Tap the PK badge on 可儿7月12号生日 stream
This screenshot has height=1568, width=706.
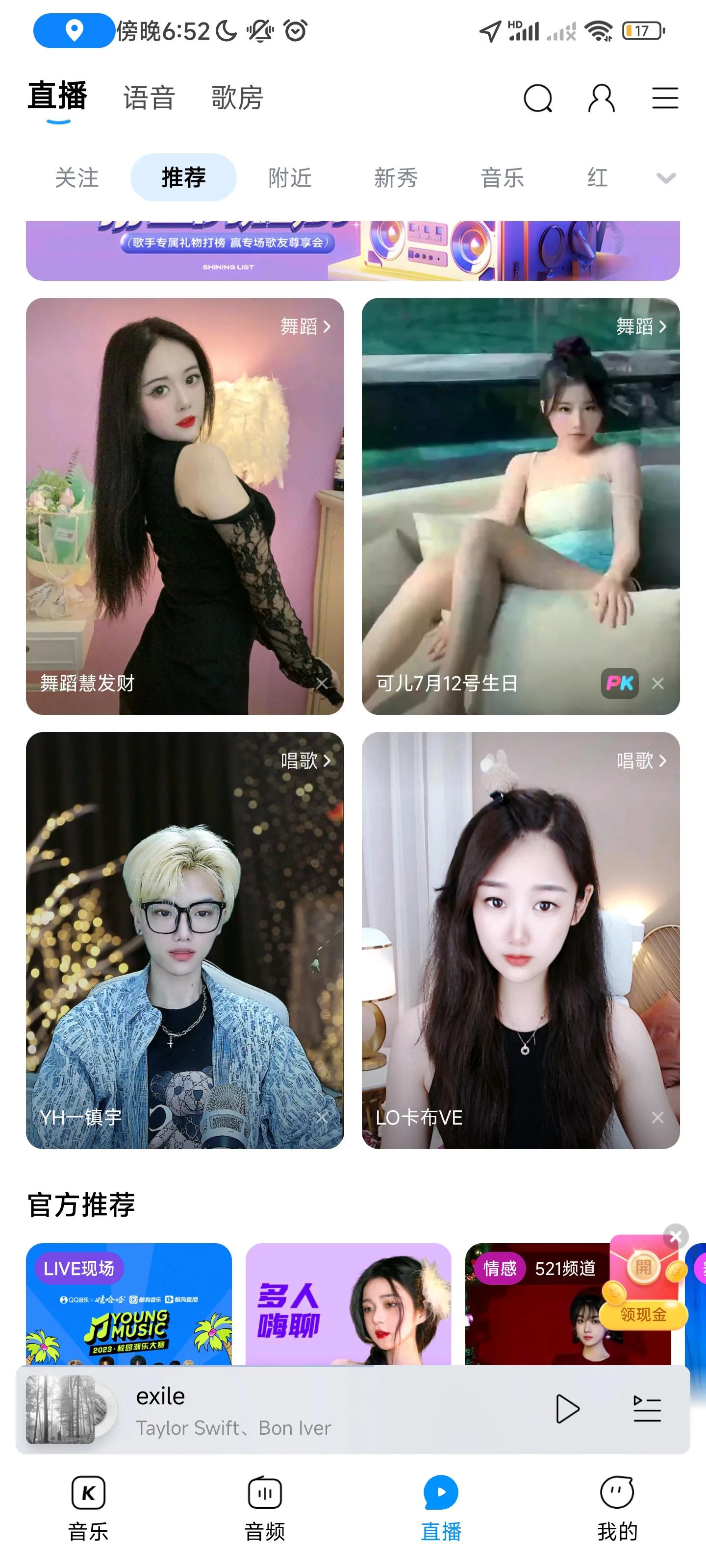click(620, 684)
